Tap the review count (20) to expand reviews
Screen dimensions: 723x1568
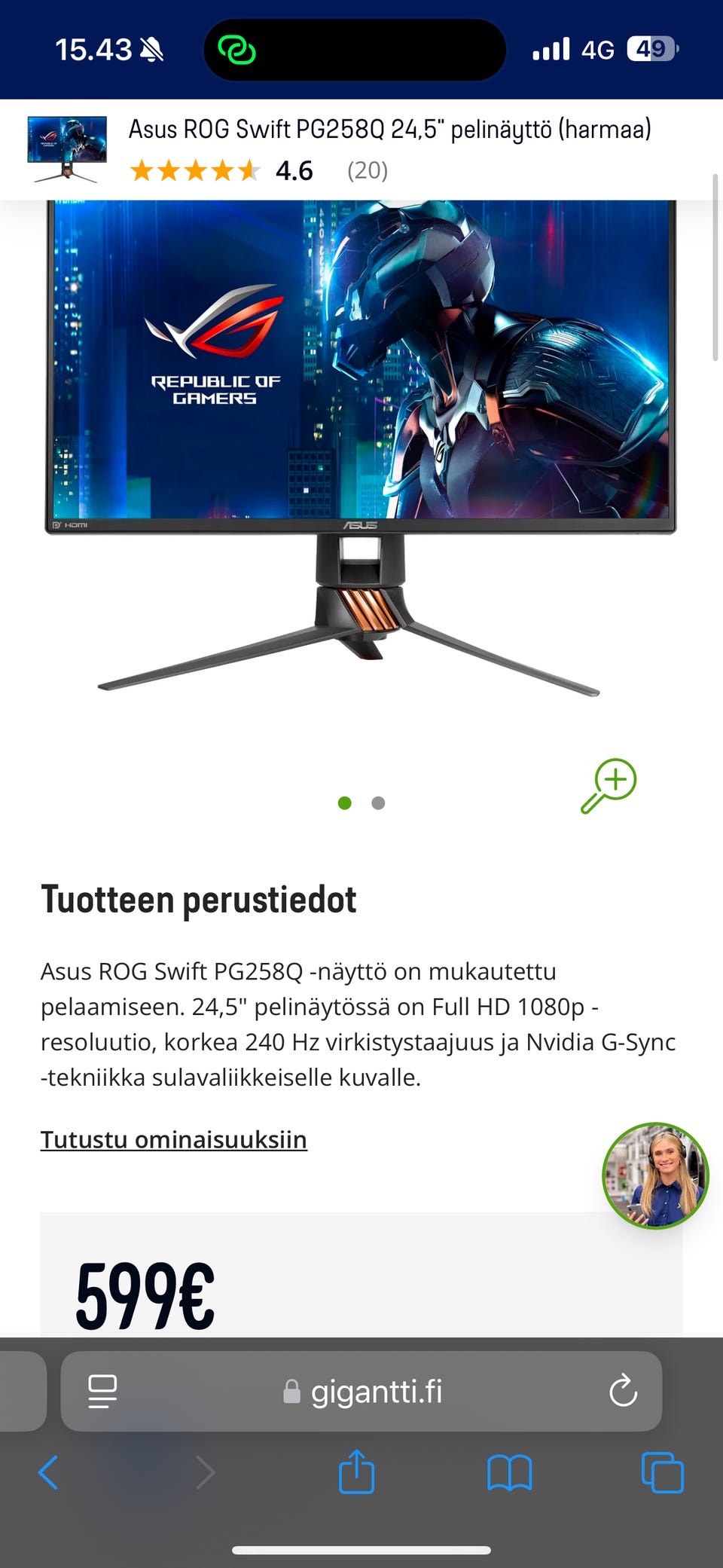coord(367,171)
